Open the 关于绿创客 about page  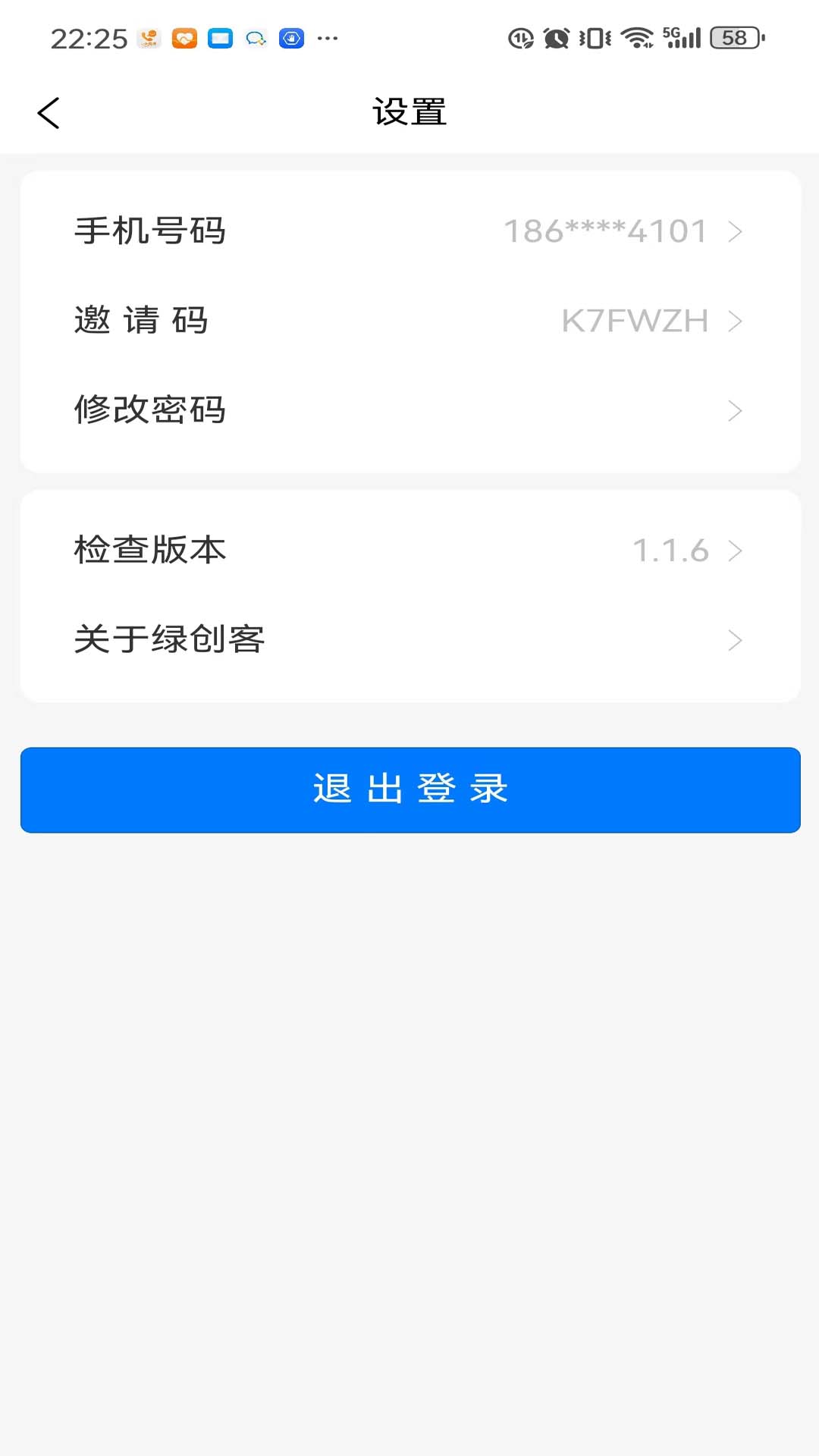[409, 639]
